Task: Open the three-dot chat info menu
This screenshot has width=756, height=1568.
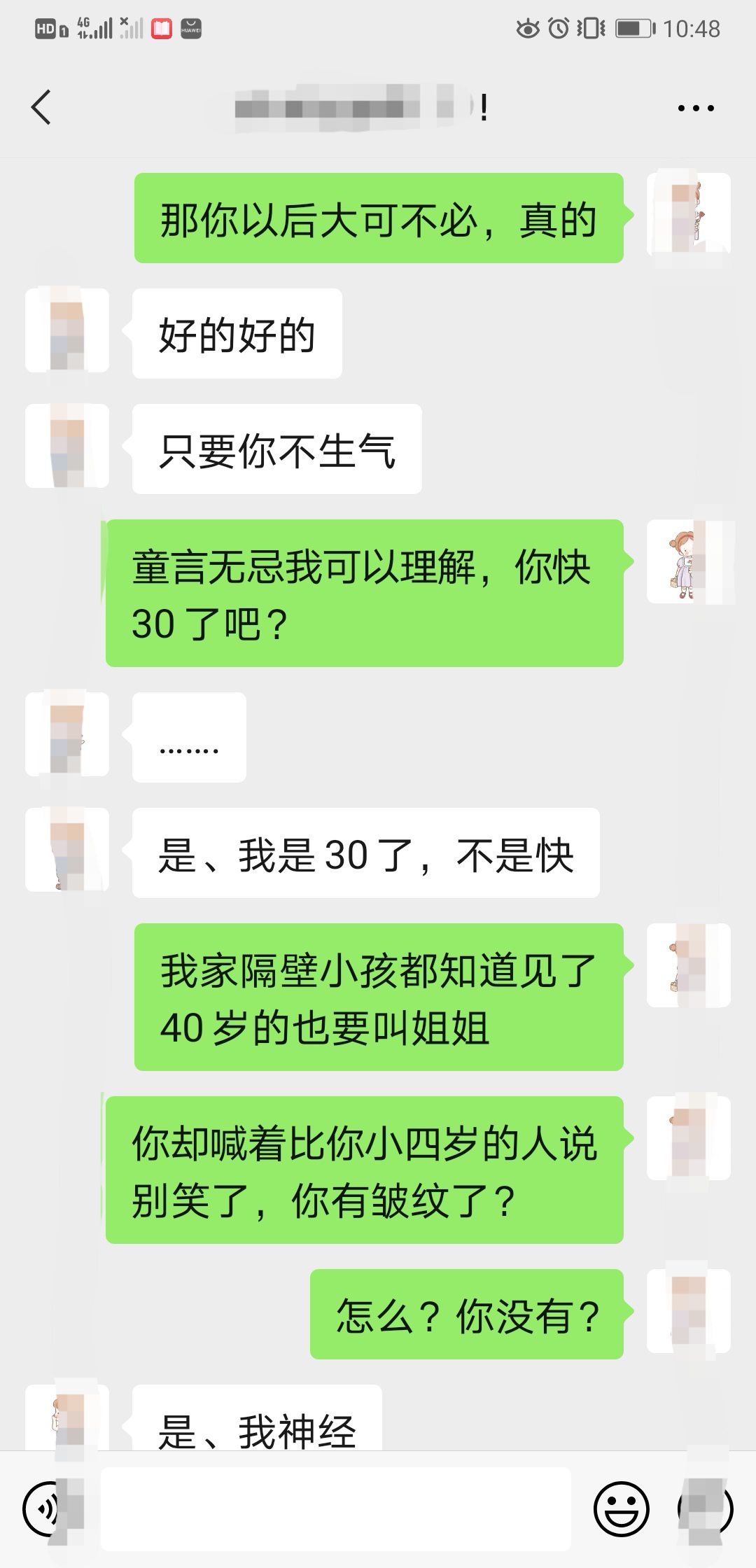Action: 695,108
